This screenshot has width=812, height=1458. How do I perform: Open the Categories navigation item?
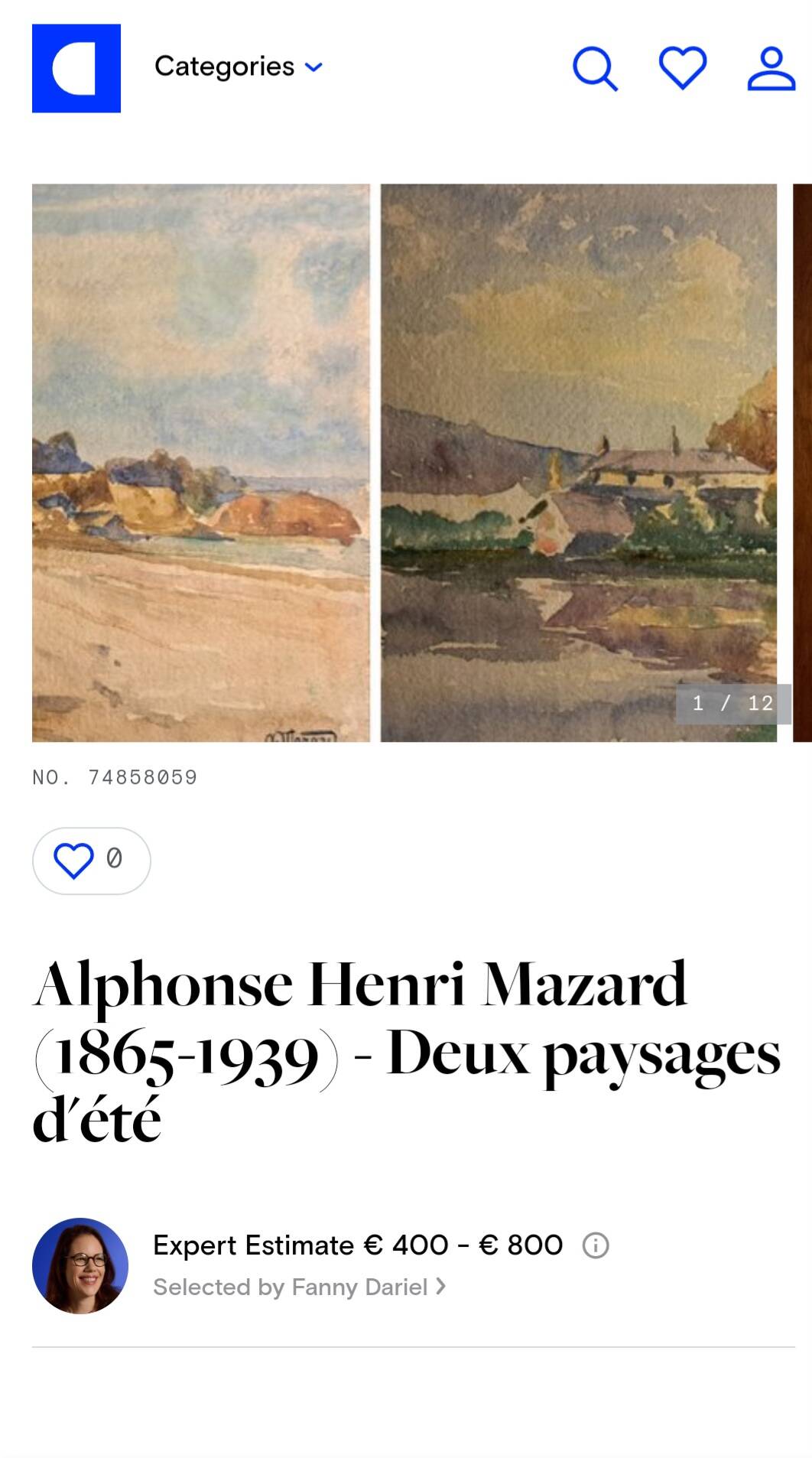pyautogui.click(x=222, y=67)
